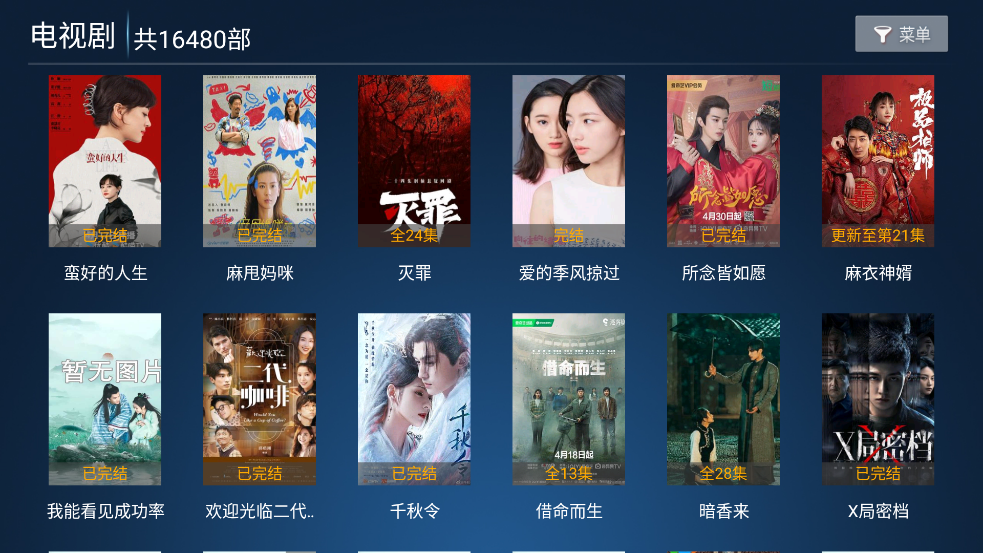Choose the drama 千秋令
The height and width of the screenshot is (553, 983).
pyautogui.click(x=414, y=400)
